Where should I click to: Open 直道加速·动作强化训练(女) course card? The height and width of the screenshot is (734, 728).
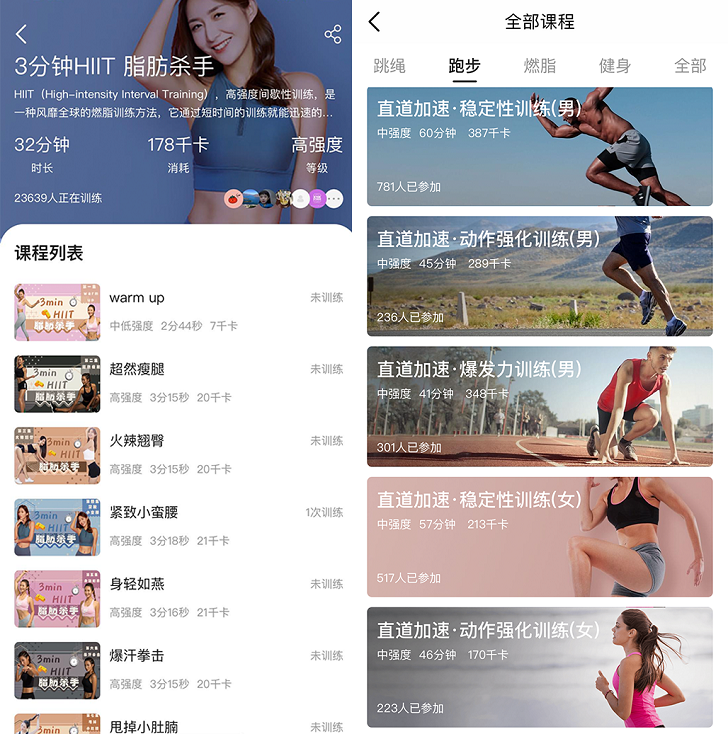[540, 666]
